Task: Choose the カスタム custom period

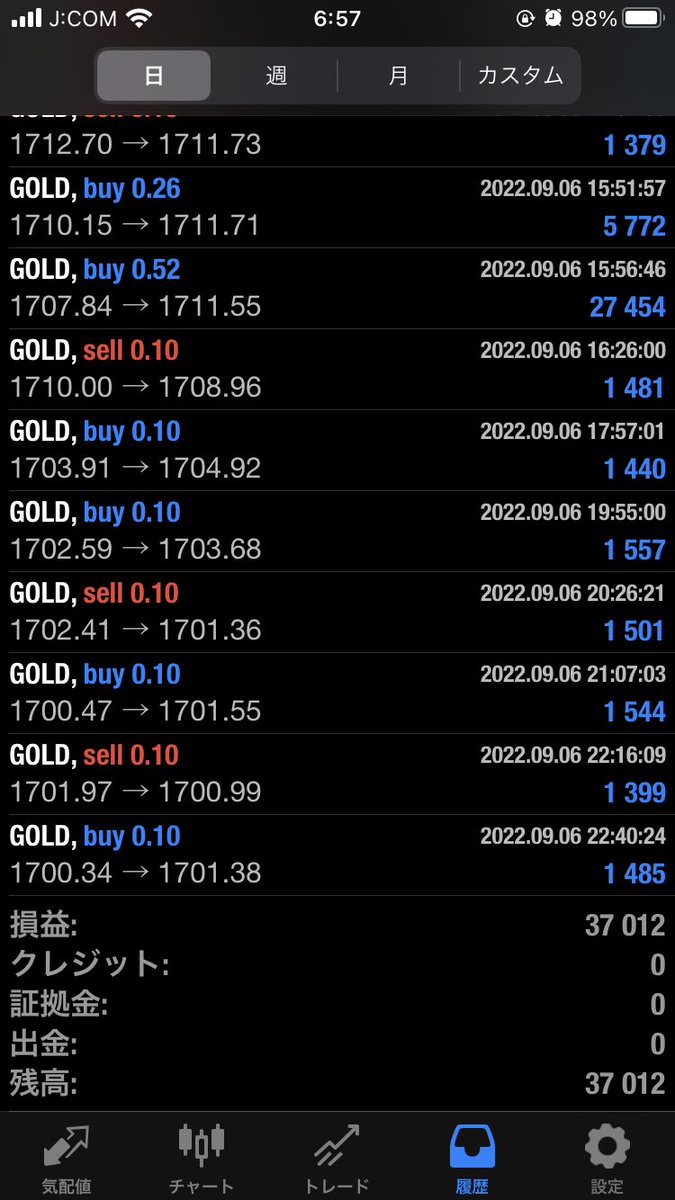Action: pyautogui.click(x=520, y=75)
